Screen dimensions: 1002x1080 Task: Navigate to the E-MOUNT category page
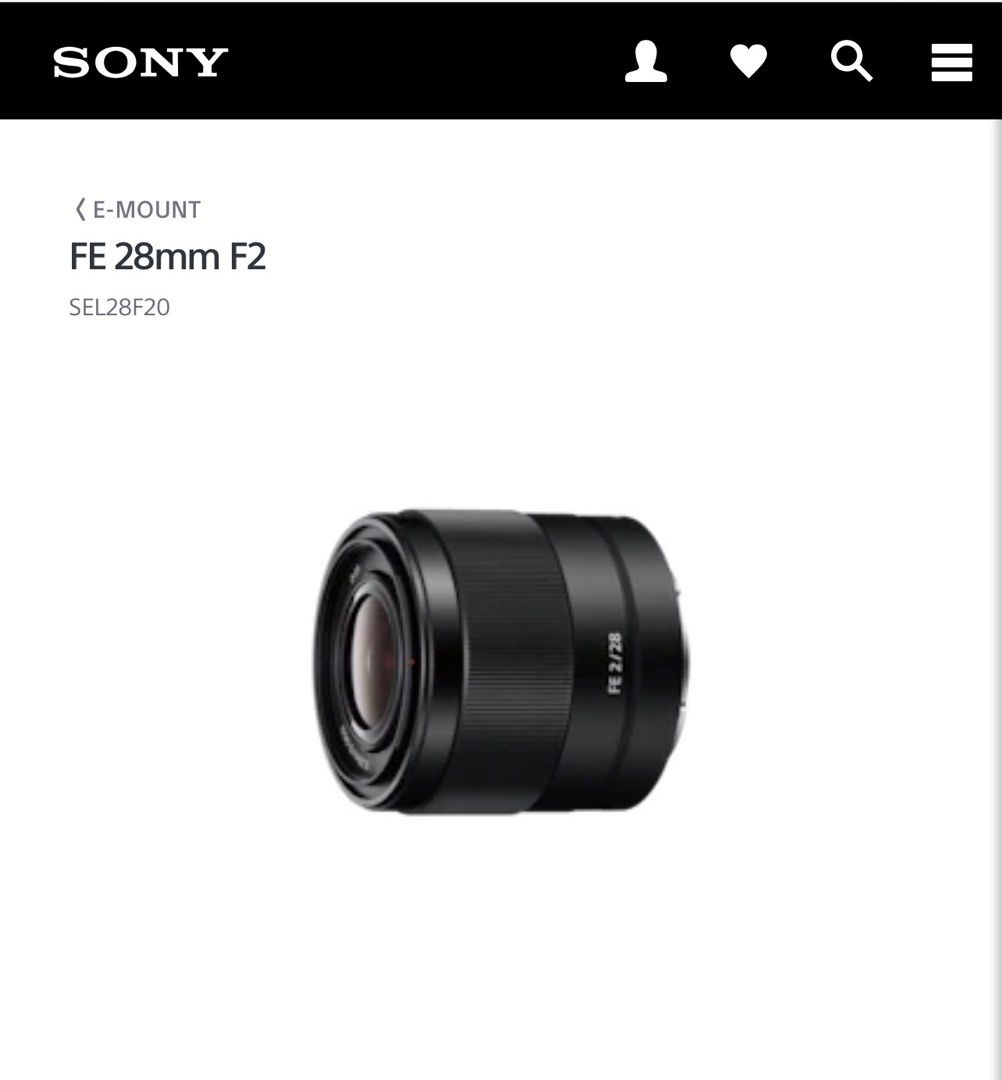click(x=146, y=210)
